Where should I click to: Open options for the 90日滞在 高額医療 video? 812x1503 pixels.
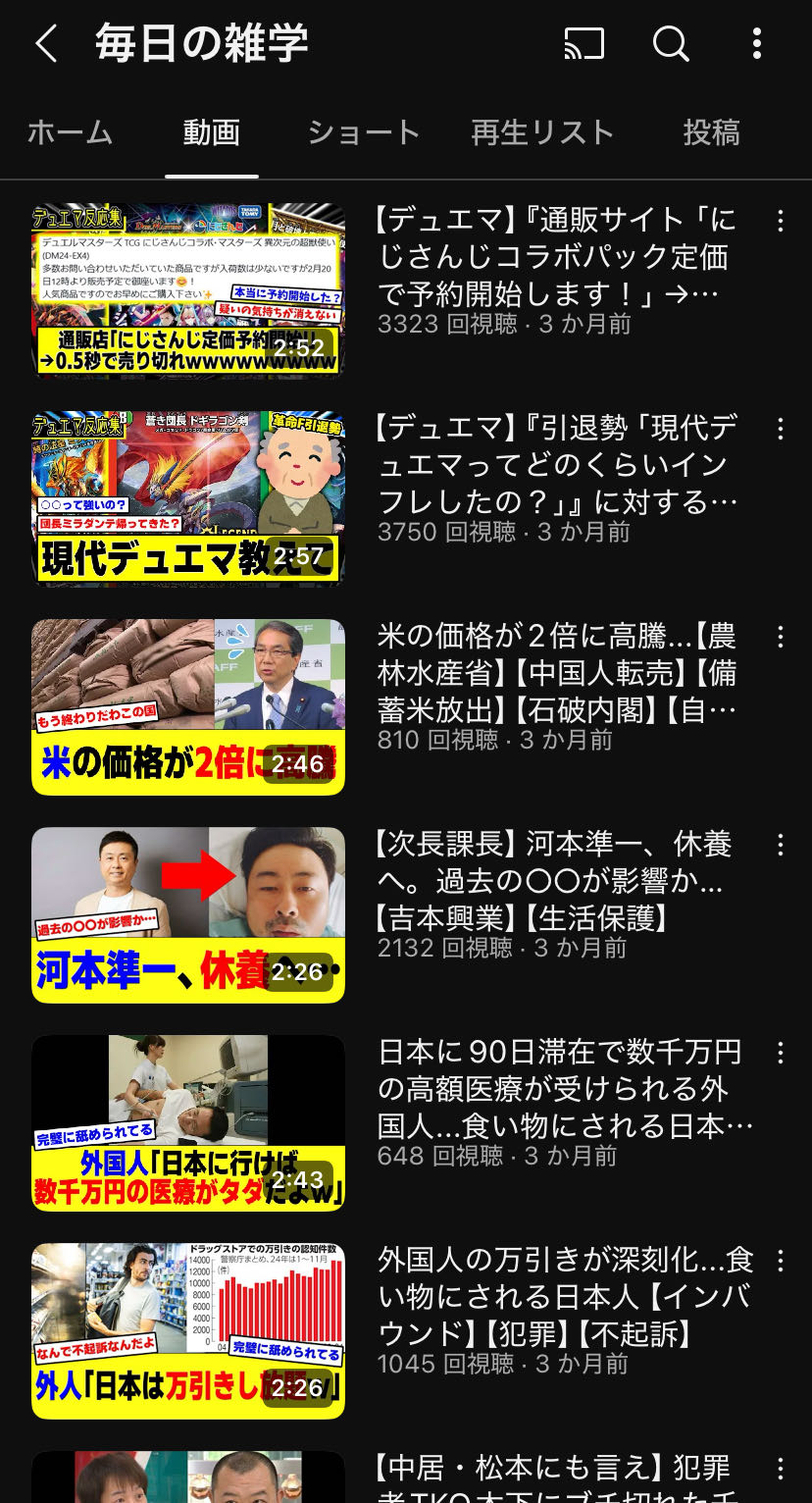pos(781,1053)
